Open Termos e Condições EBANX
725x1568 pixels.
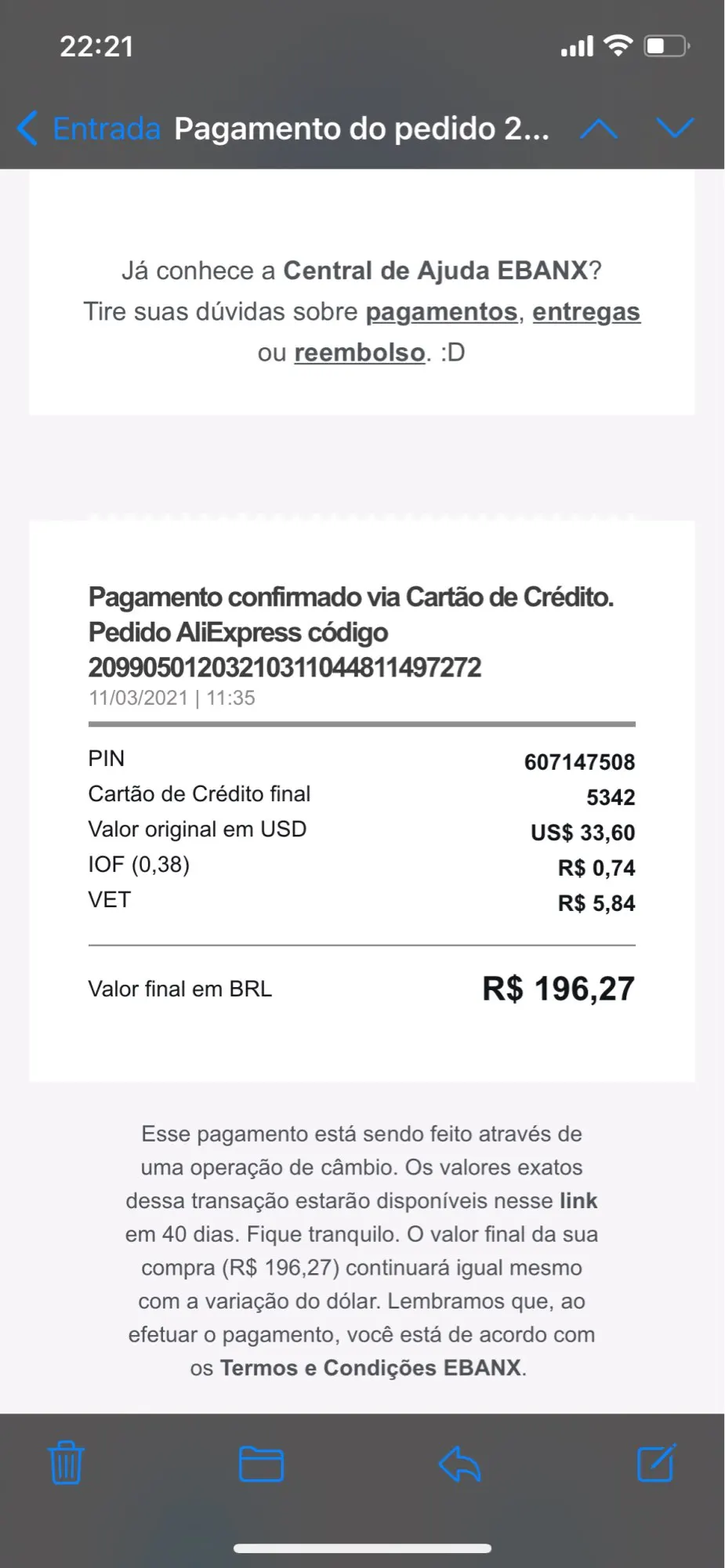point(371,1368)
